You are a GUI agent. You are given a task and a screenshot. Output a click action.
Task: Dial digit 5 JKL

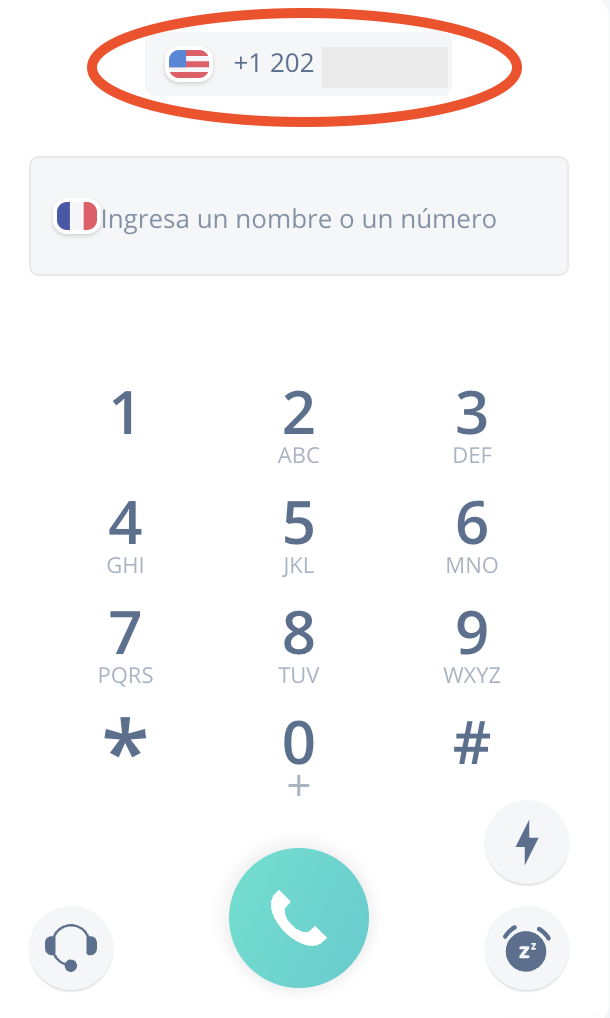[x=298, y=535]
